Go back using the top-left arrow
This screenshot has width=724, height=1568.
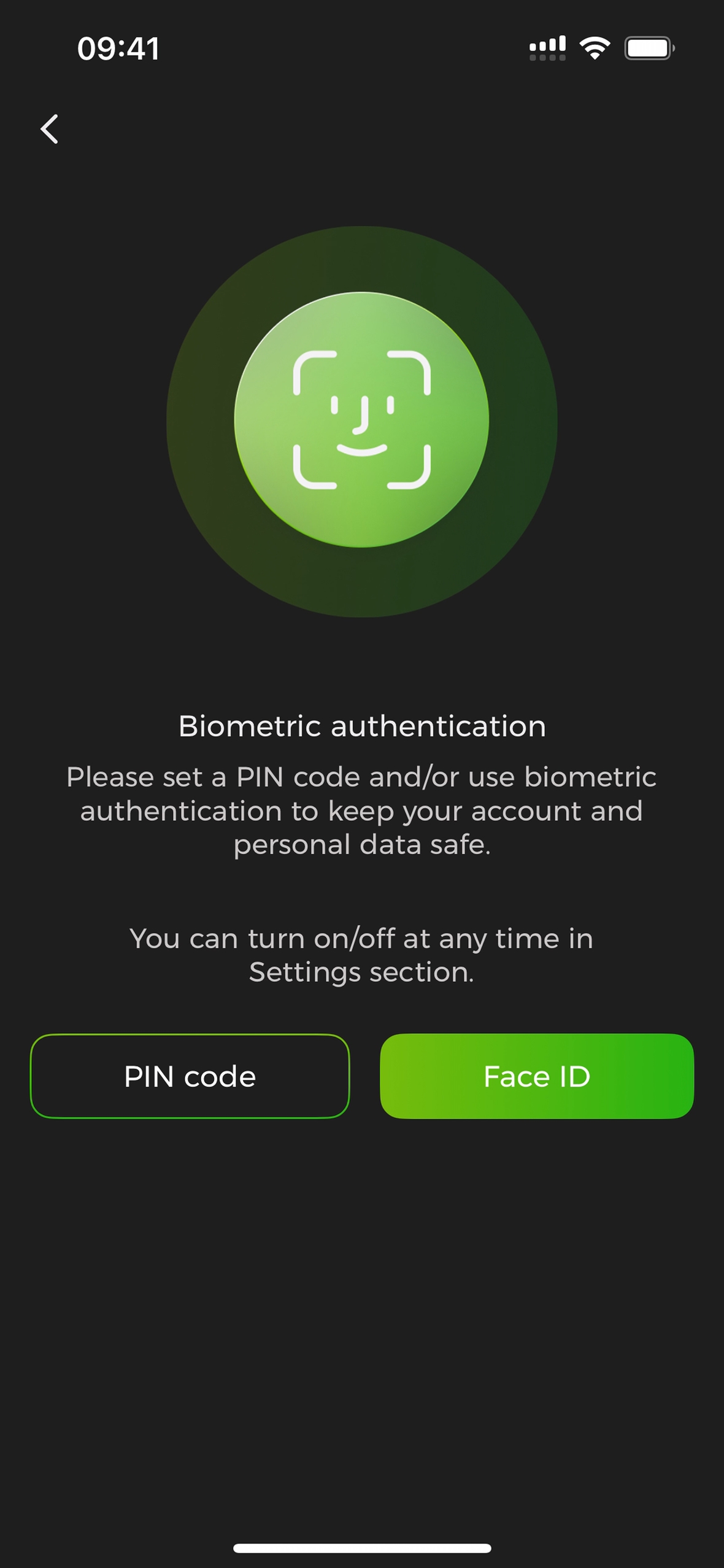pyautogui.click(x=50, y=129)
